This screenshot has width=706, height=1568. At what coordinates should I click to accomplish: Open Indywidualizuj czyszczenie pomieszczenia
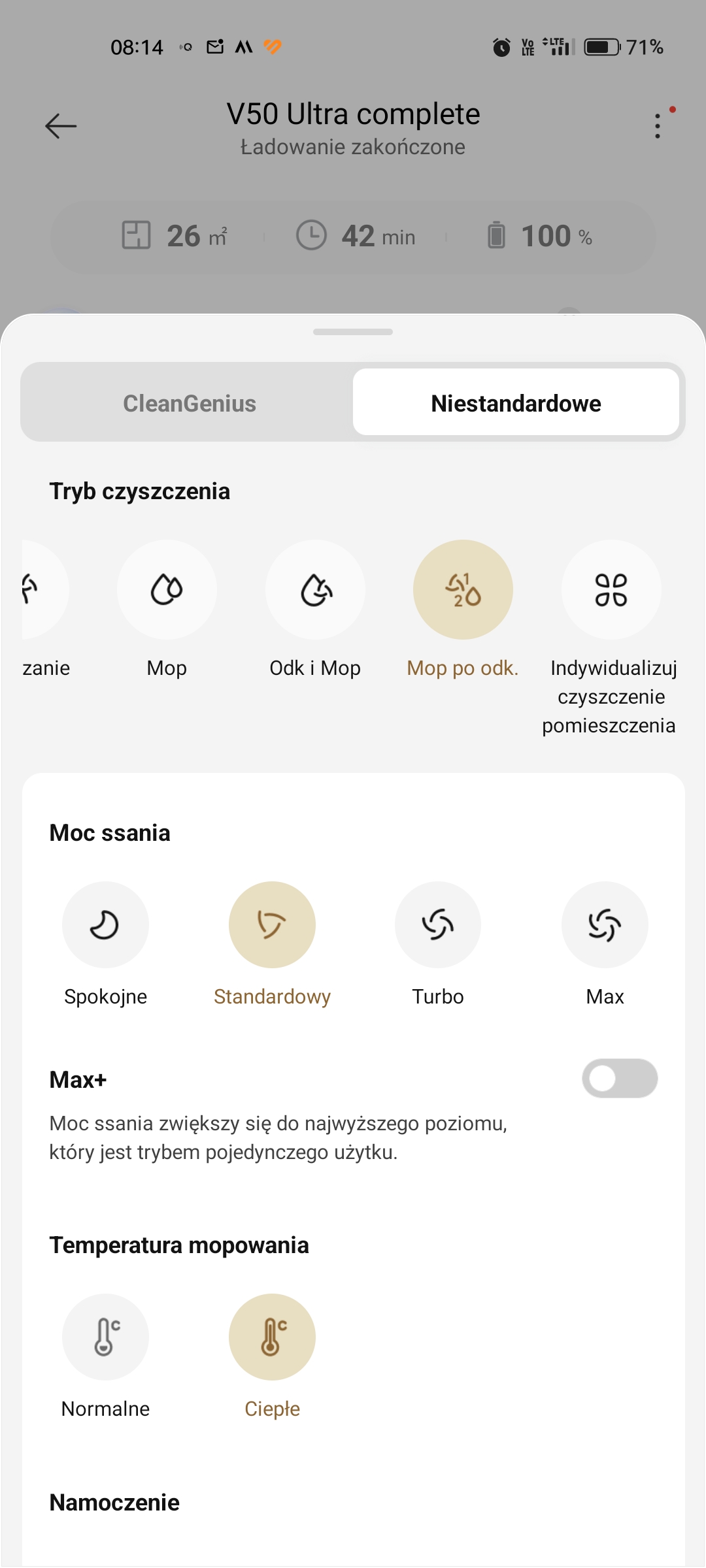point(611,589)
